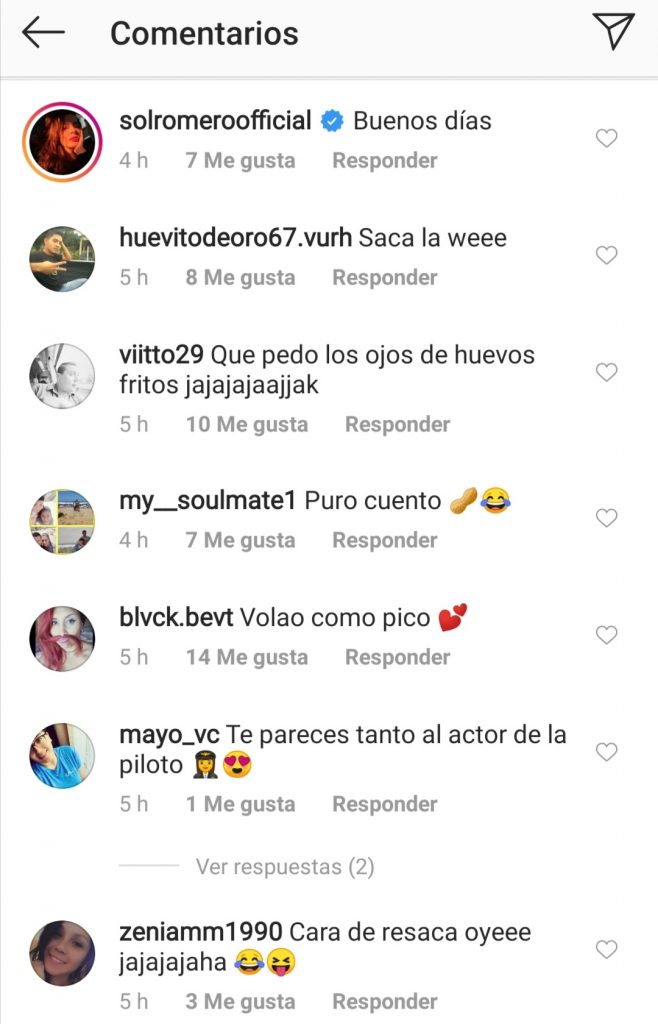View the 10 likes on viitto29's comment
658x1024 pixels.
(246, 424)
